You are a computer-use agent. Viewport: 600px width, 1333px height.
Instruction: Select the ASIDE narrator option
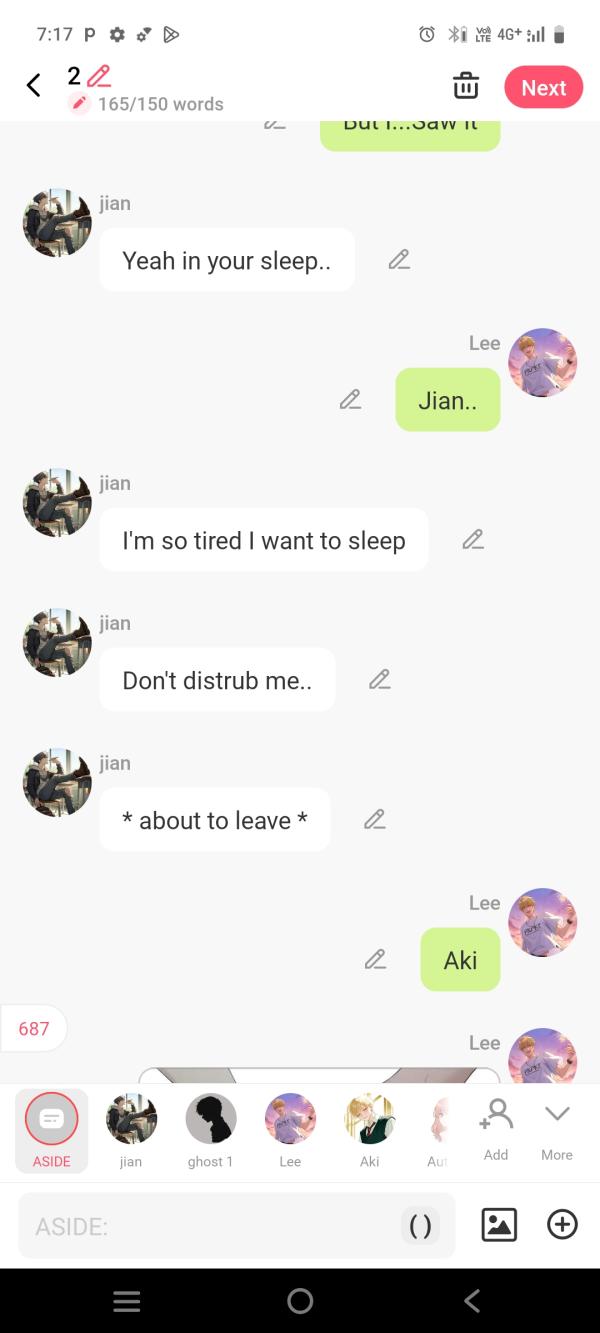(x=51, y=1130)
